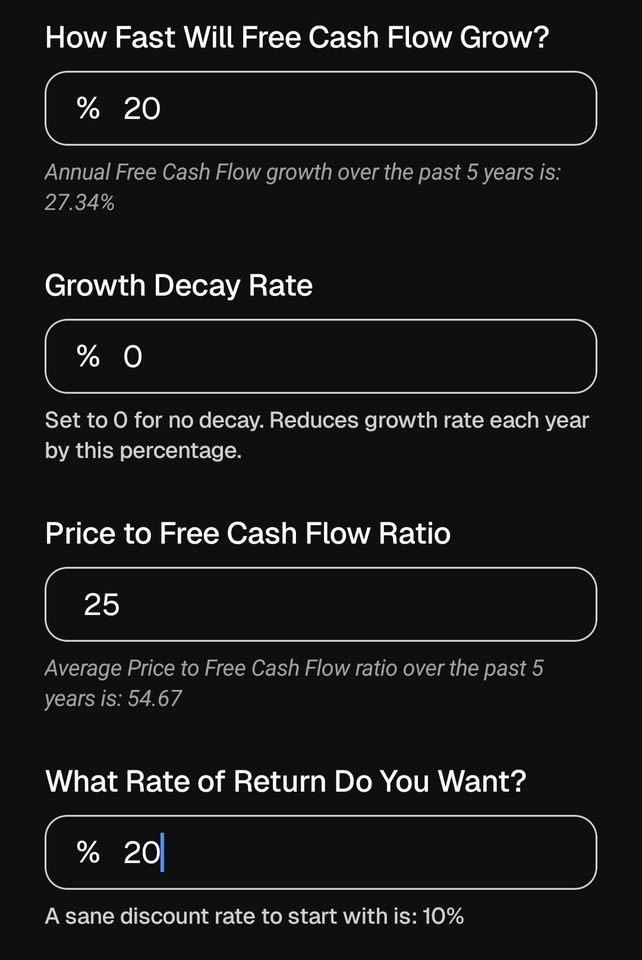Screen dimensions: 642x960
Task: Select the Price to Free Cash Flow Ratio field
Action: point(320,604)
